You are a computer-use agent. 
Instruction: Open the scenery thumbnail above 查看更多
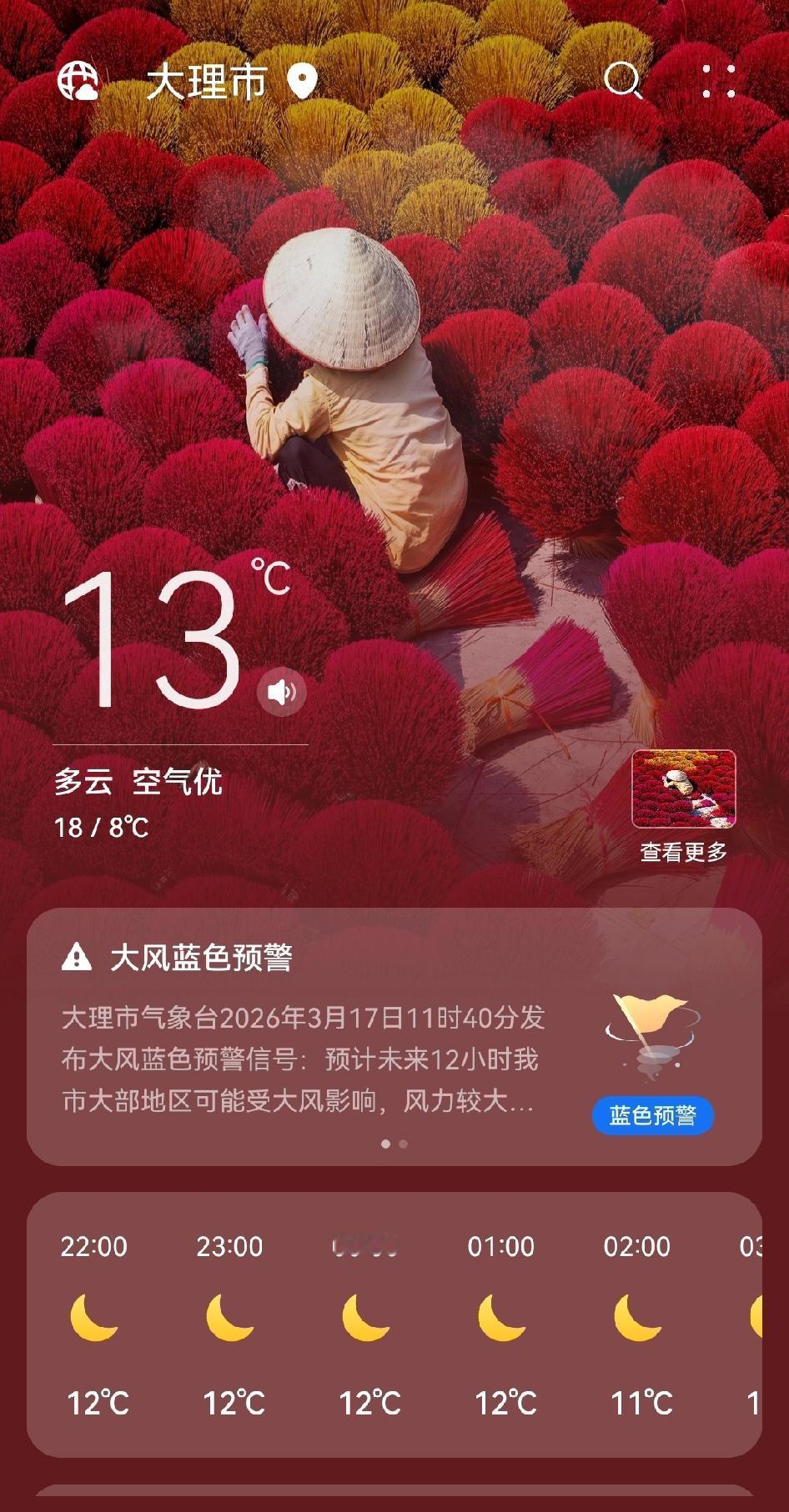pos(685,790)
